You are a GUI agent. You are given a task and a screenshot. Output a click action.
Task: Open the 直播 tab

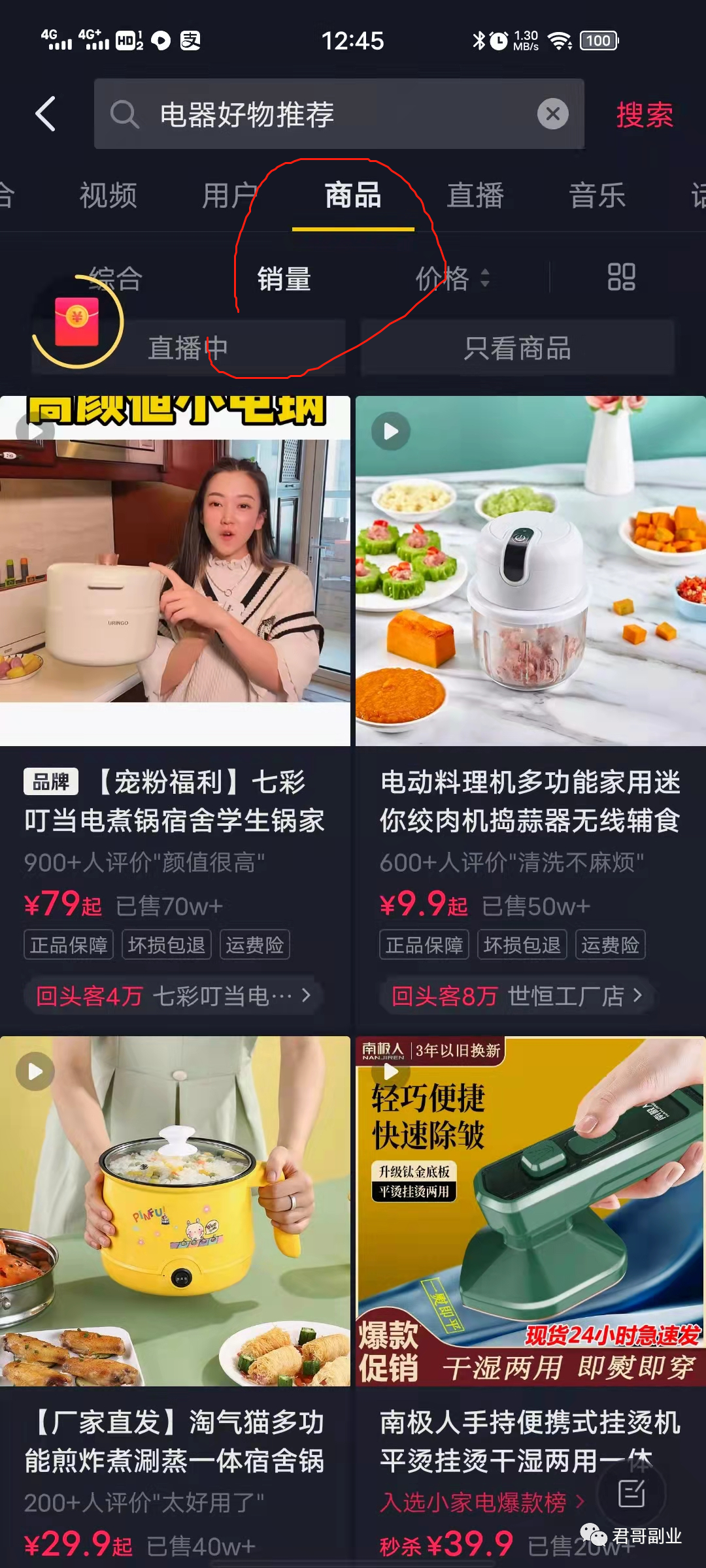click(475, 195)
